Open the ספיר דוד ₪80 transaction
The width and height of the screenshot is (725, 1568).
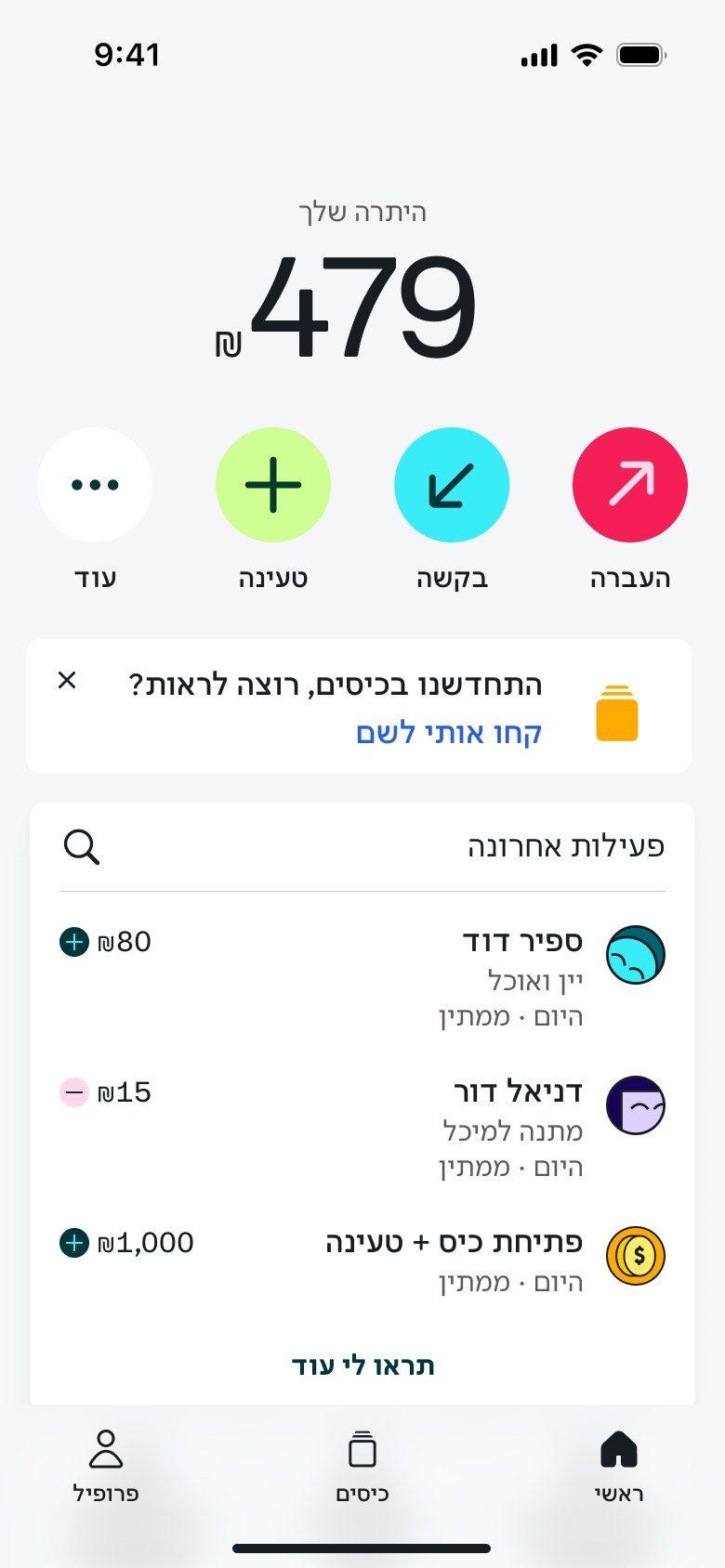coord(362,977)
